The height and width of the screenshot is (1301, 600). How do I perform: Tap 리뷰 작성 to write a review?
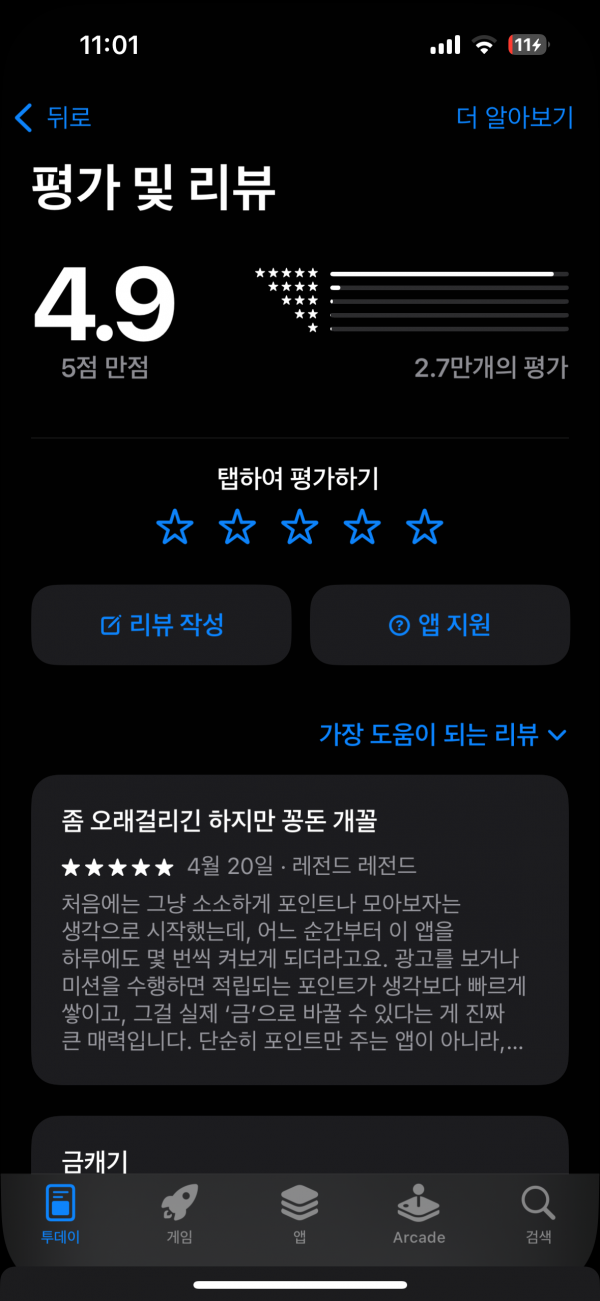point(161,625)
